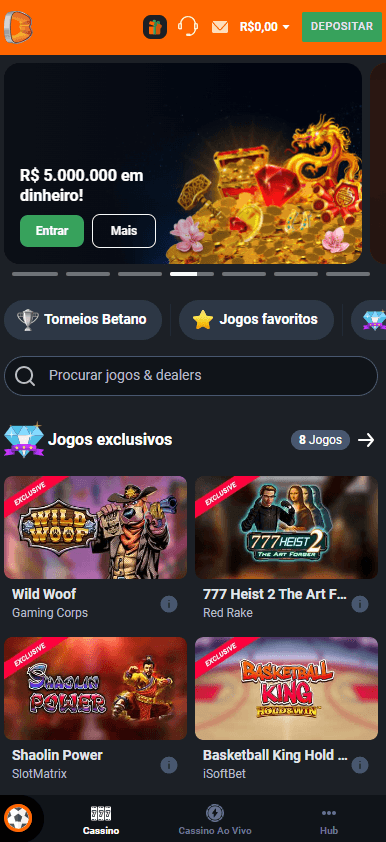The height and width of the screenshot is (842, 386).
Task: Search in Procurar jogos & dealers field
Action: tap(191, 375)
